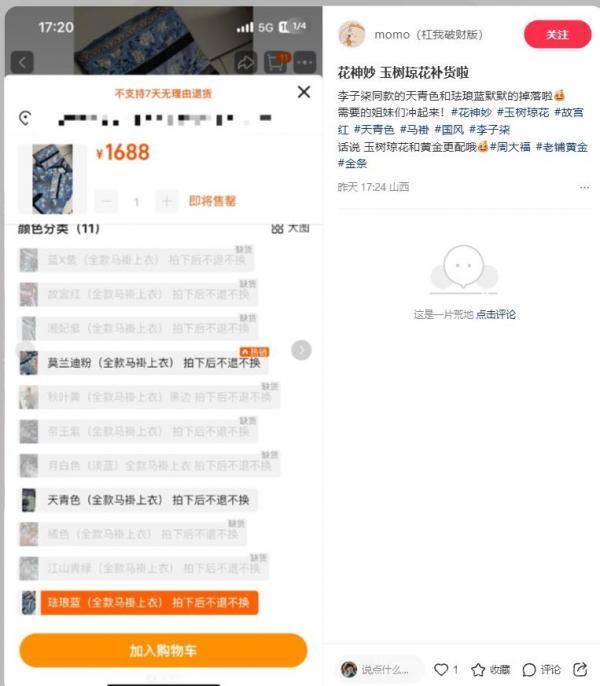Like this post with the heart
This screenshot has height=686, width=600.
[x=441, y=669]
